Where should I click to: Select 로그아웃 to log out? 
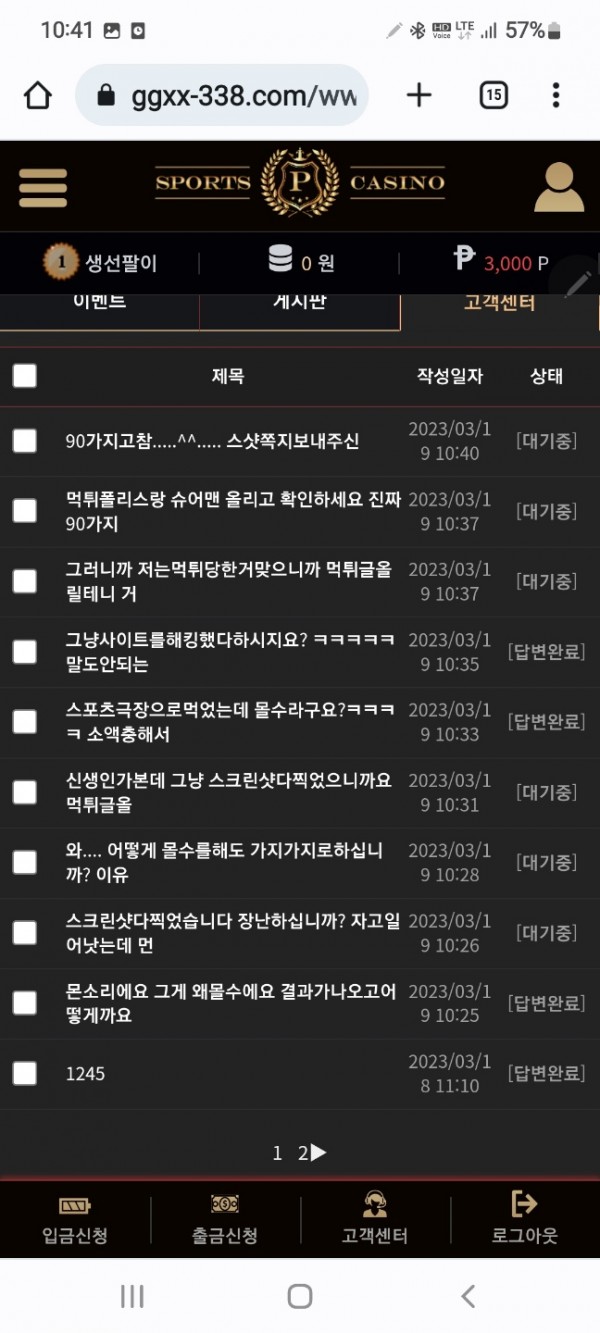[x=524, y=1218]
